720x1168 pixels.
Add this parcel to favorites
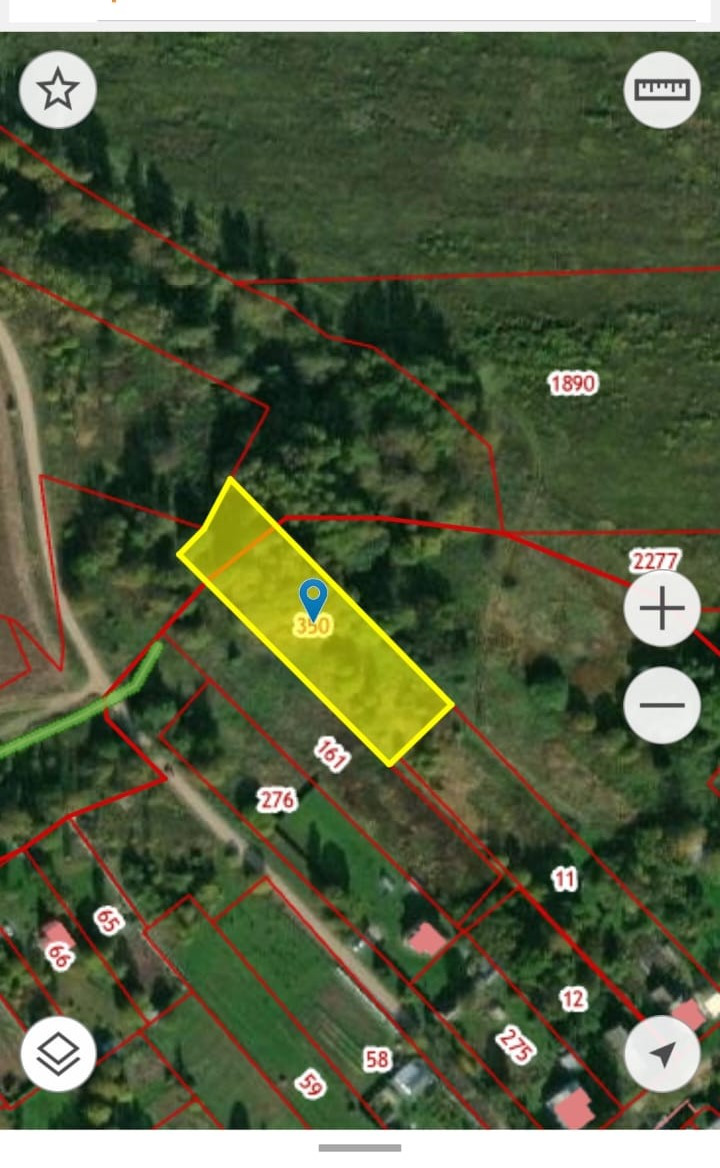click(57, 90)
